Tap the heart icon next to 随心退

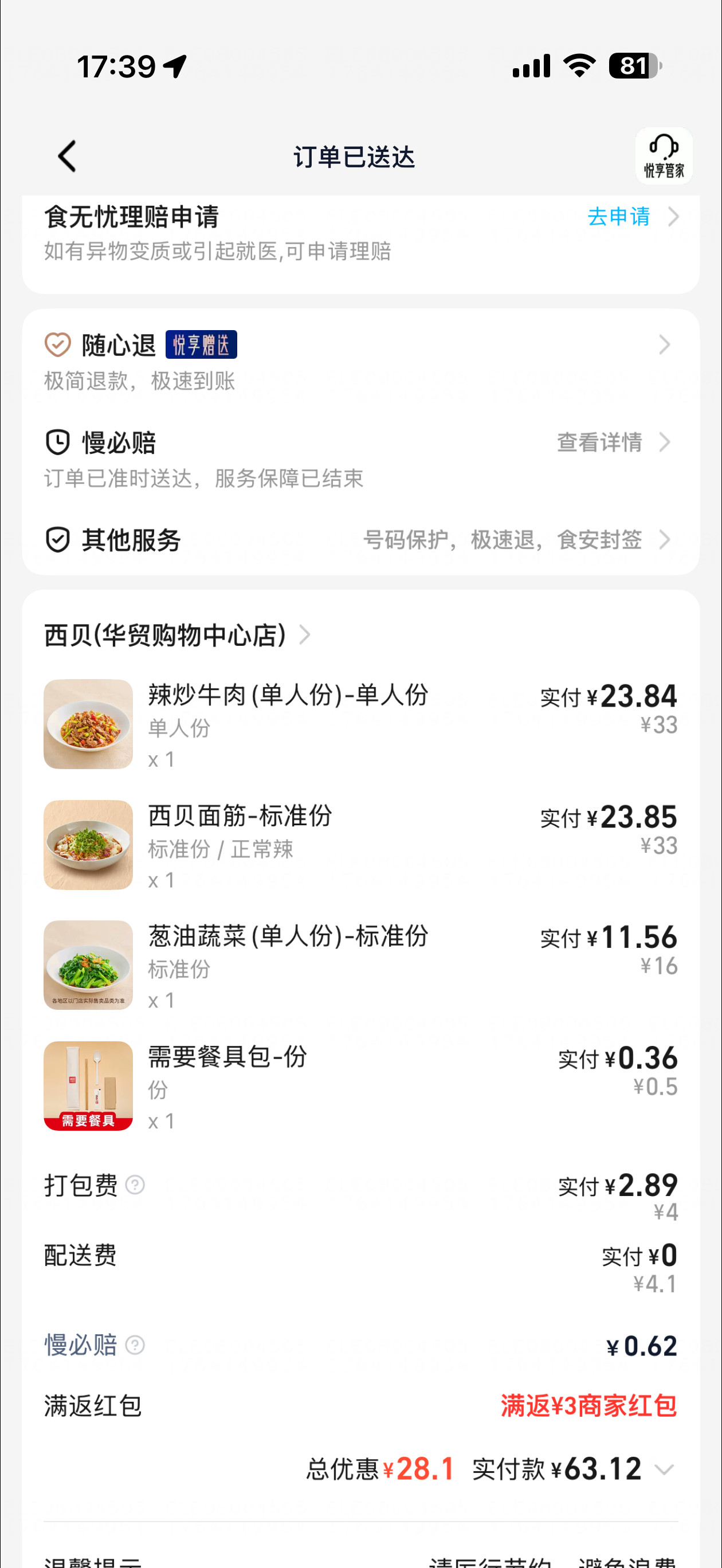57,344
